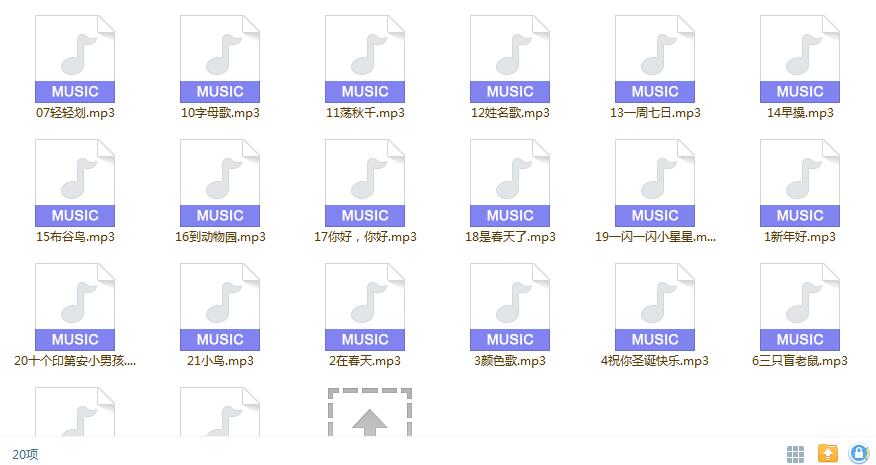The image size is (876, 465).
Task: Open the file 07轻轻划.mp3
Action: (75, 60)
